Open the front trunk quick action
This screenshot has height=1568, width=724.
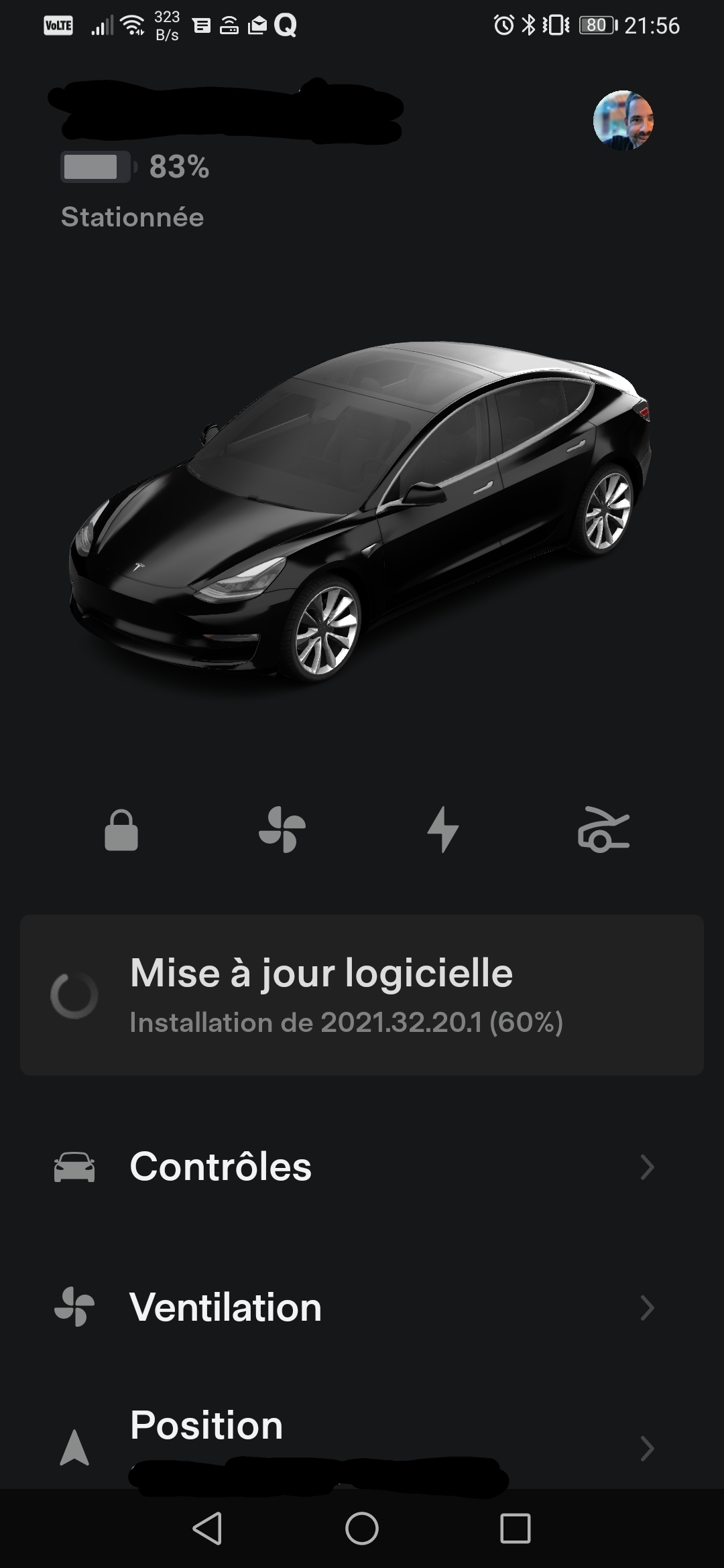603,830
